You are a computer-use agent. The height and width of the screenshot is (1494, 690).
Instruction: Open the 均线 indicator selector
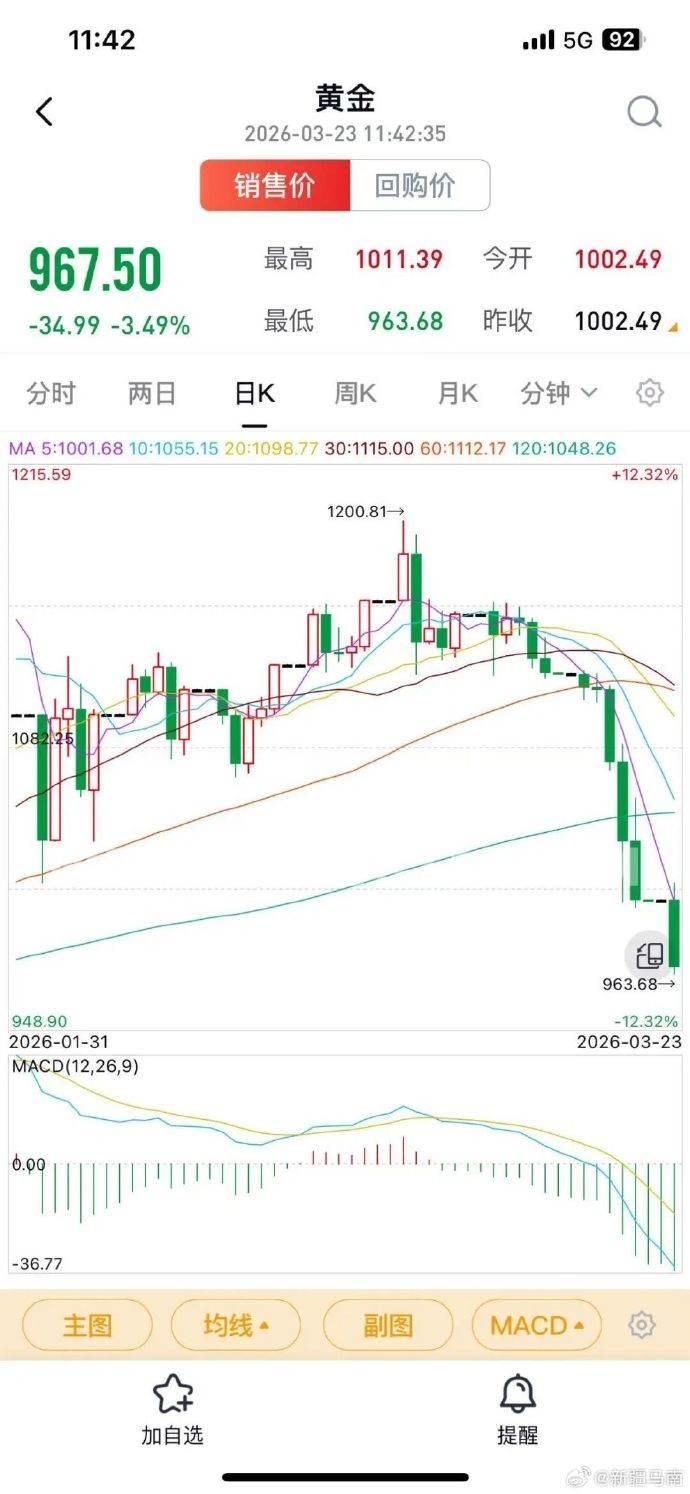236,1326
